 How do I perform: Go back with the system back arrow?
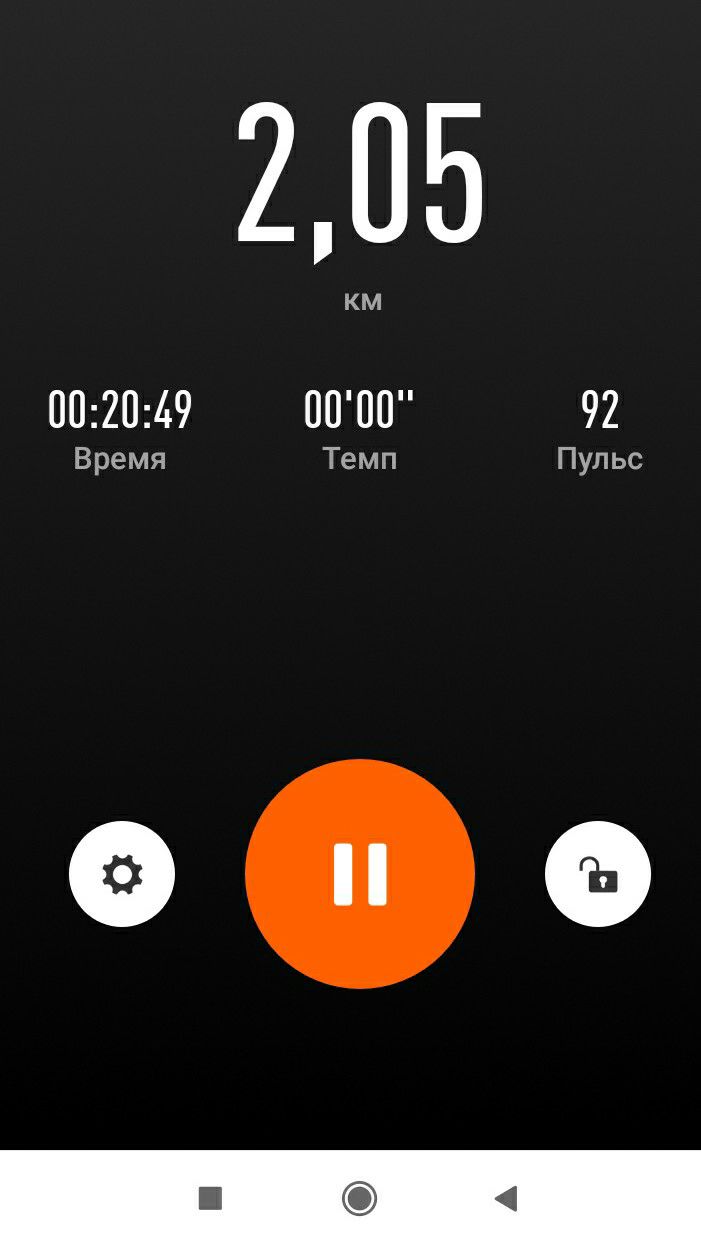coord(506,1198)
